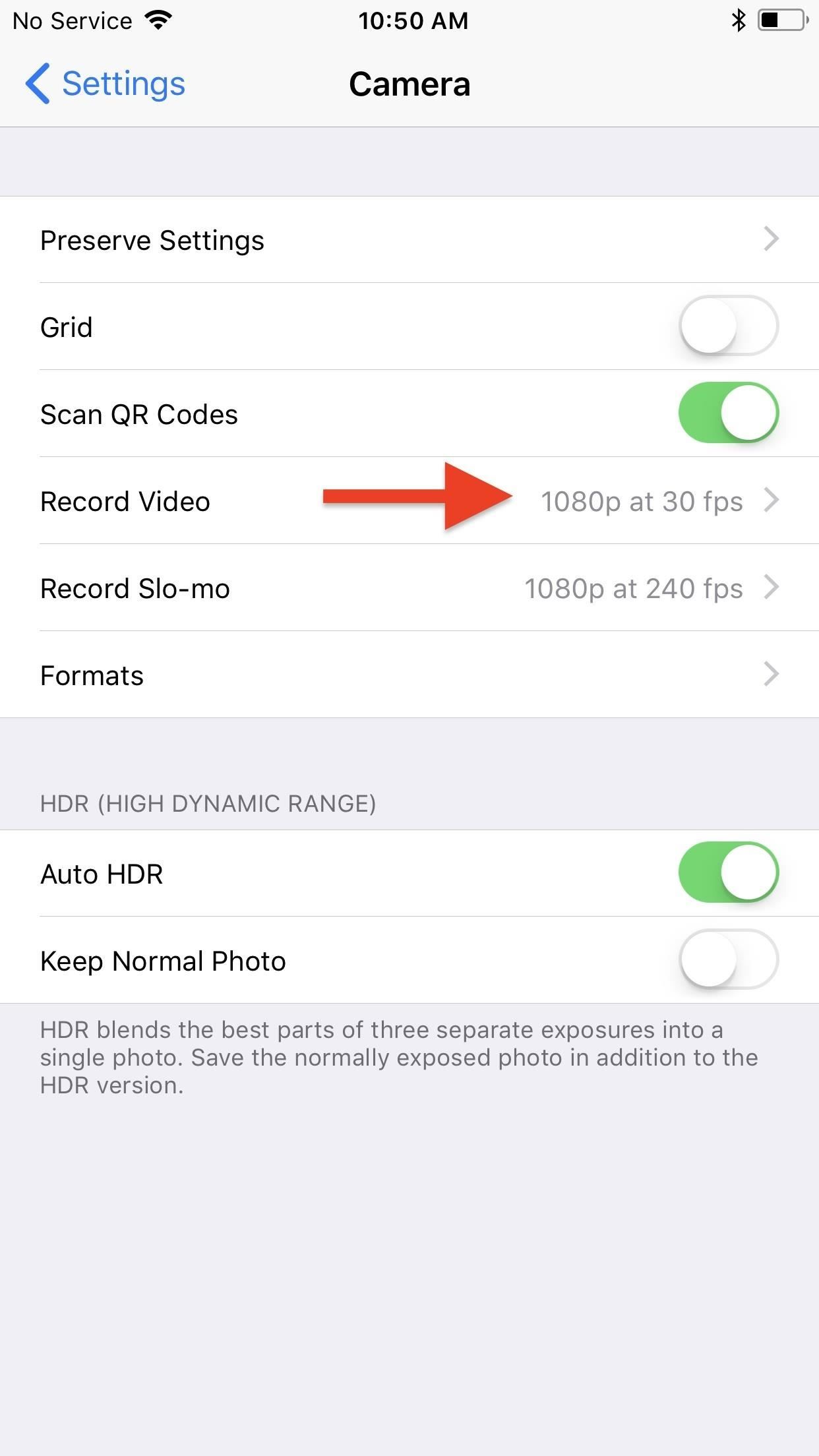Screen dimensions: 819x1456
Task: Enable the Grid switch
Action: (728, 326)
